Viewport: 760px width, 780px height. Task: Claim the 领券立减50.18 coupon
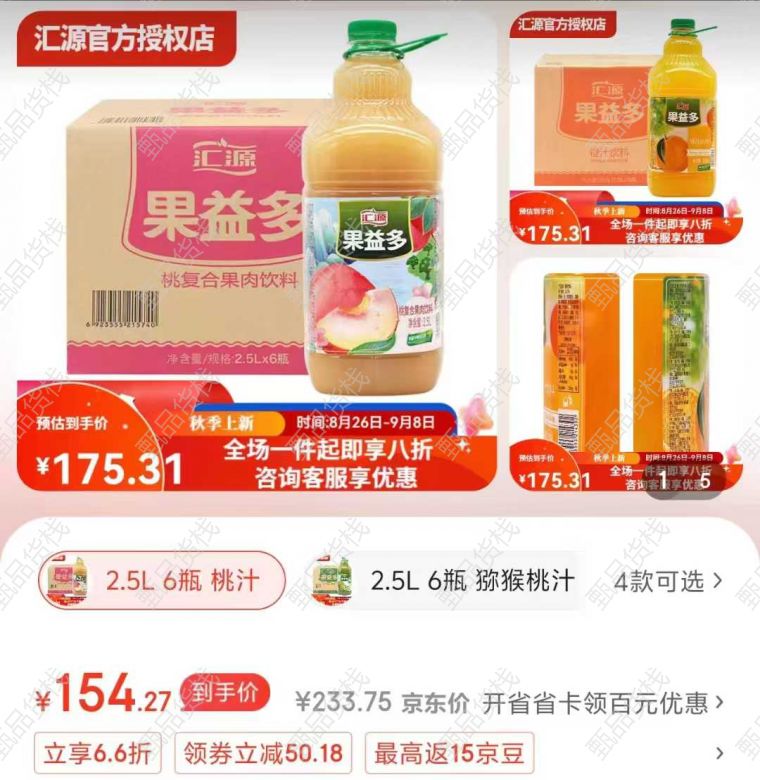tap(266, 752)
